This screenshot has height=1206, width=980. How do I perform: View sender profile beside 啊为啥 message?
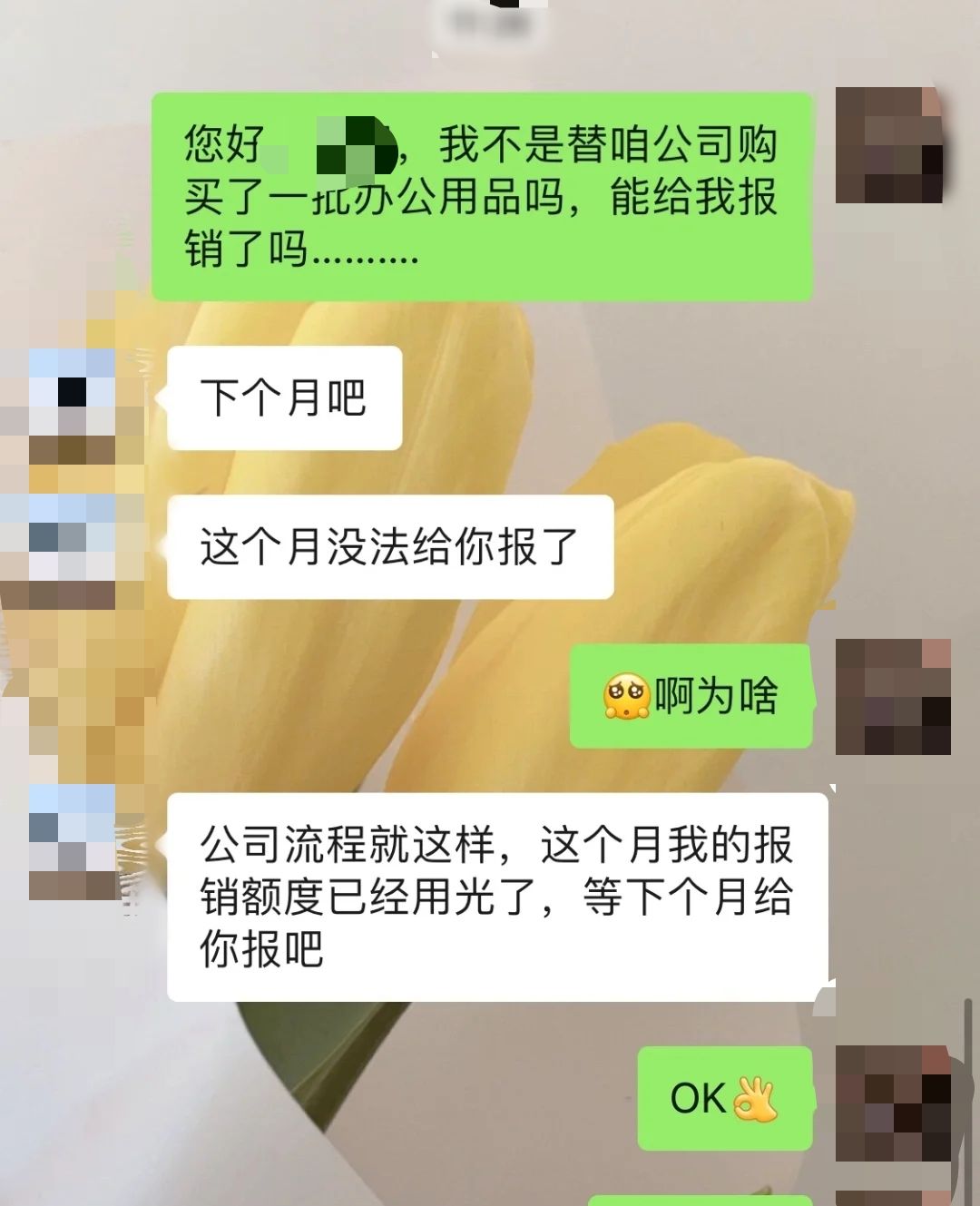point(893,697)
